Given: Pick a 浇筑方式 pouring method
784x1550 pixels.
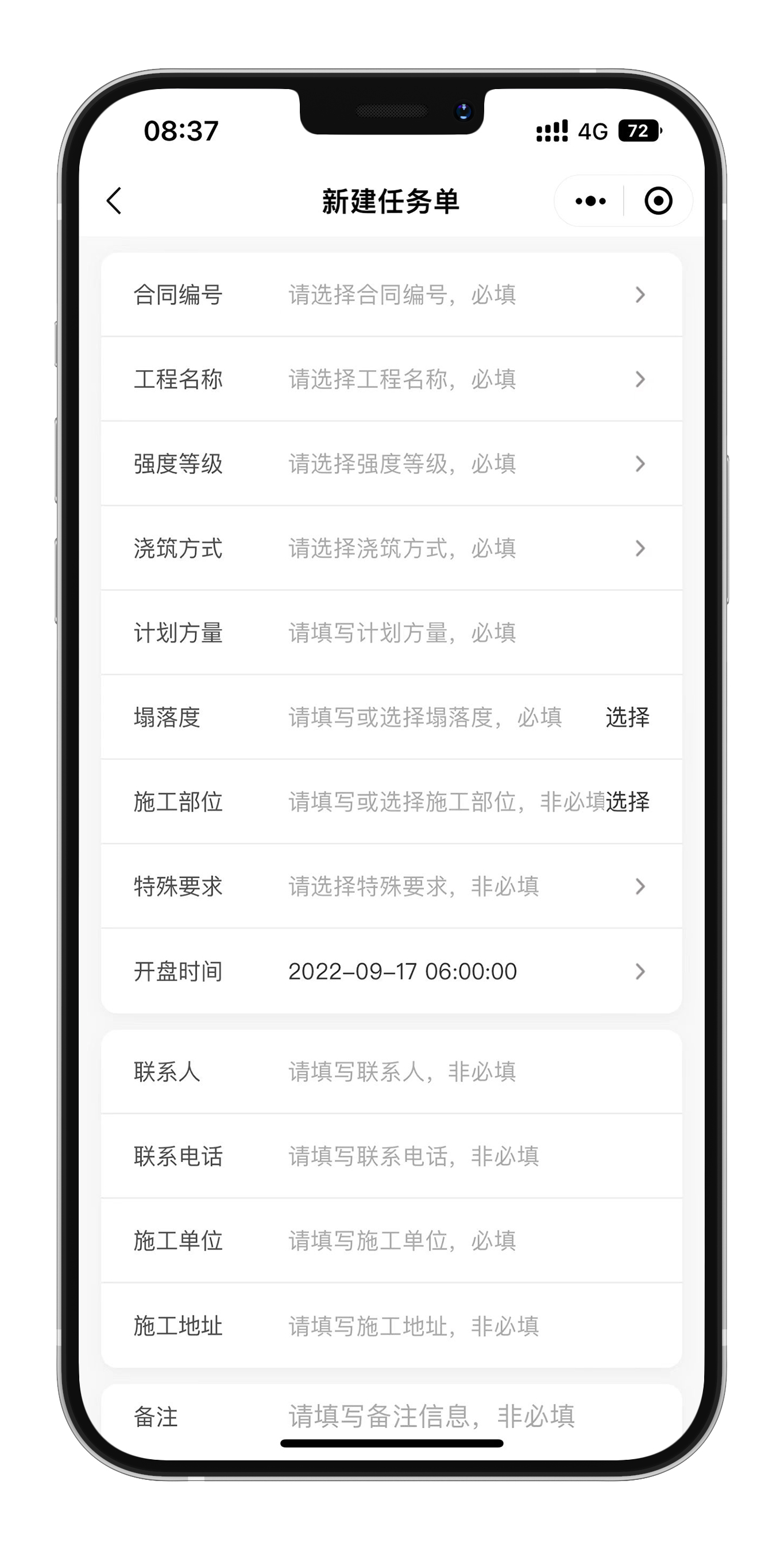Looking at the screenshot, I should pos(457,548).
